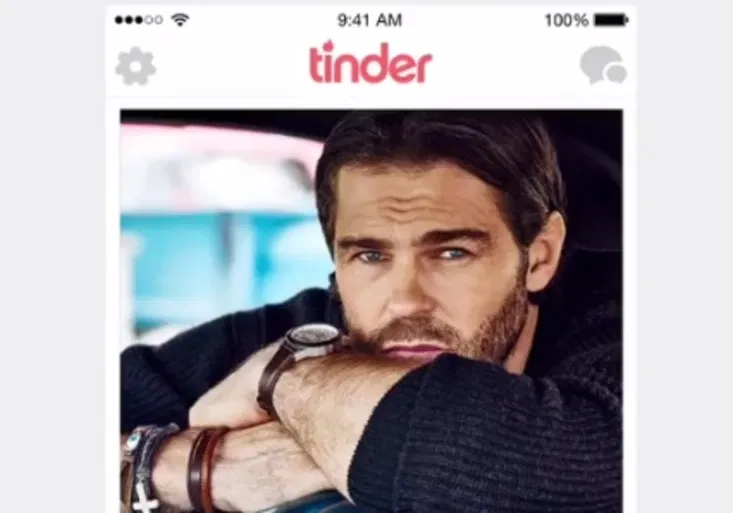Open the settings gear

click(x=135, y=66)
